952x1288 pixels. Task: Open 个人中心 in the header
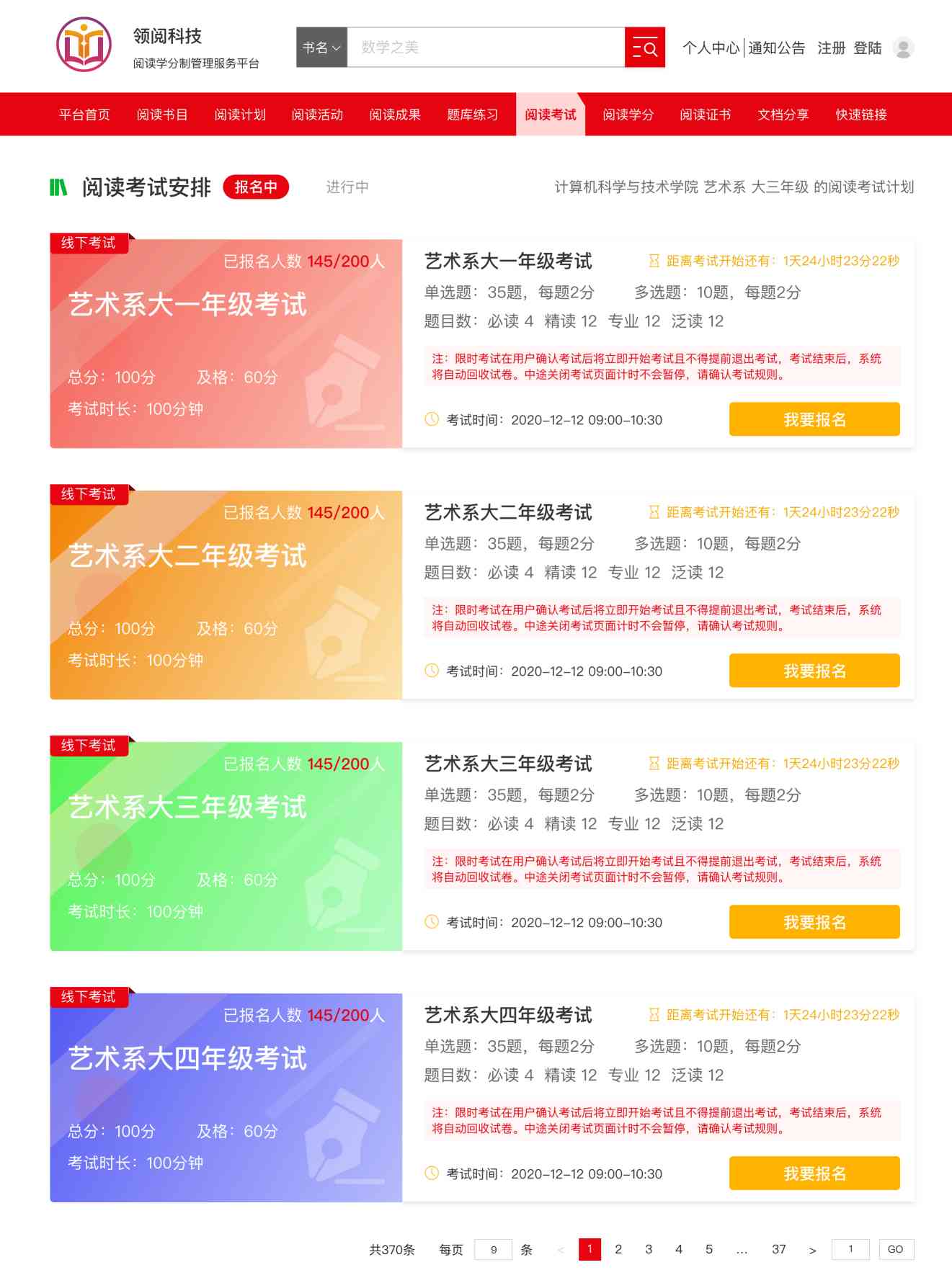(x=711, y=48)
